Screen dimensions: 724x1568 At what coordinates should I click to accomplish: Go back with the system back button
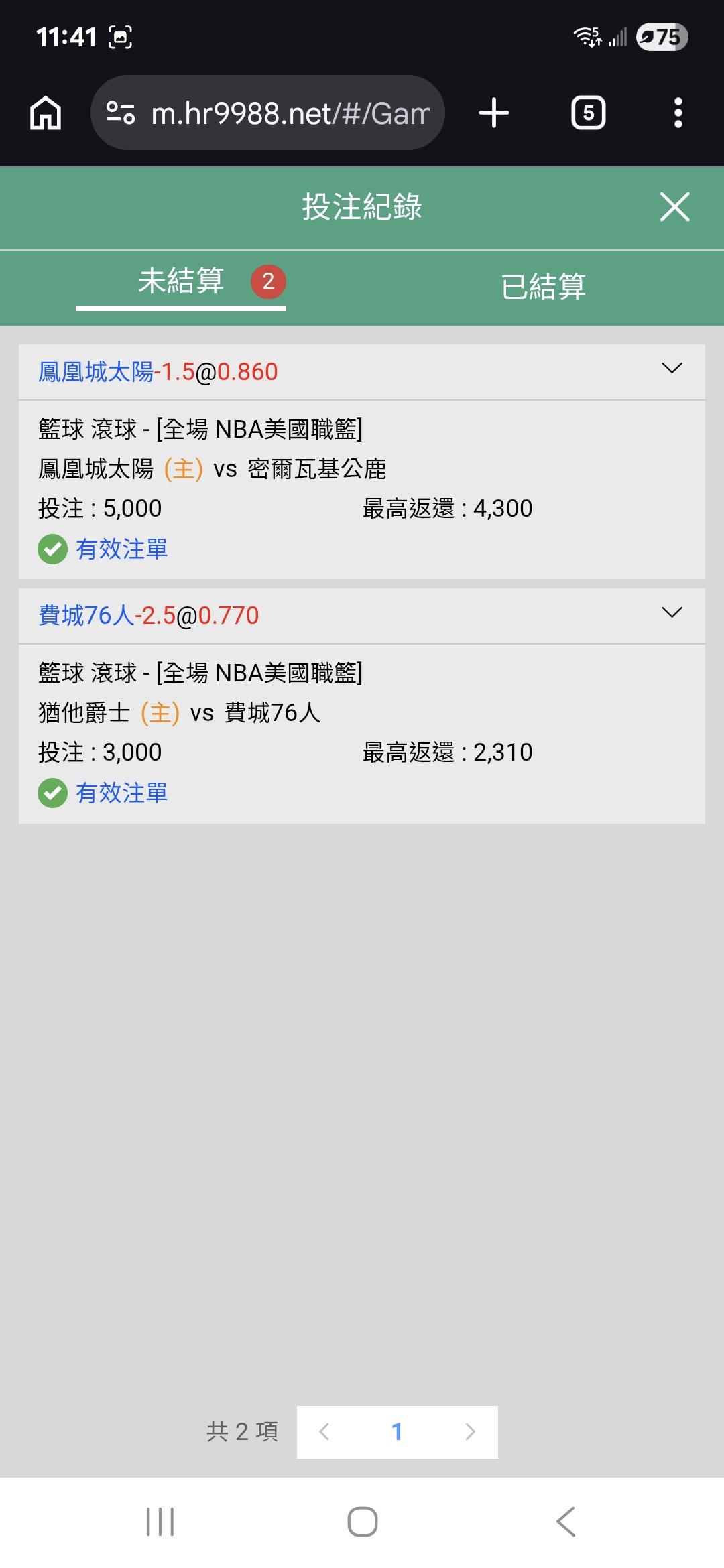[566, 1522]
